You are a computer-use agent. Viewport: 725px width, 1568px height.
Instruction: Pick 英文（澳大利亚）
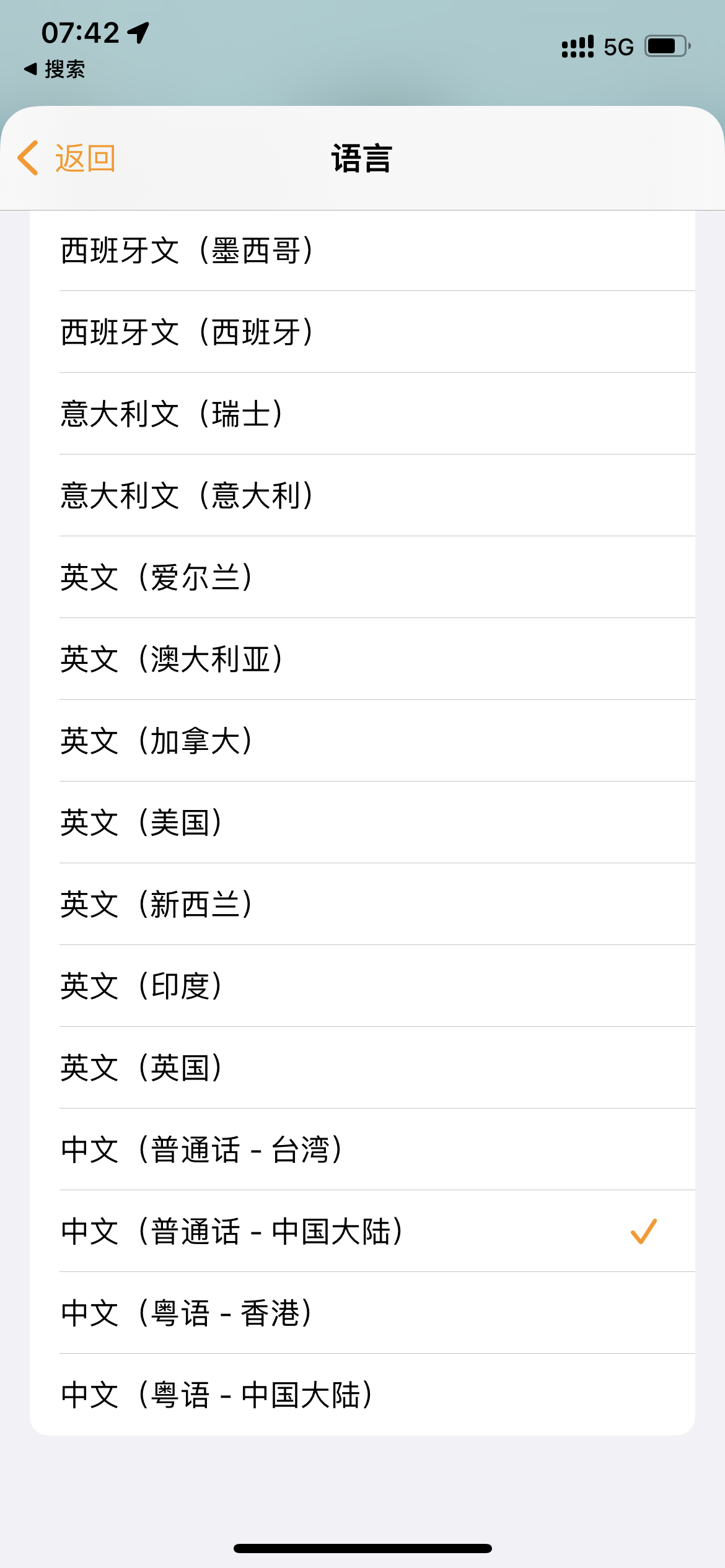point(362,659)
